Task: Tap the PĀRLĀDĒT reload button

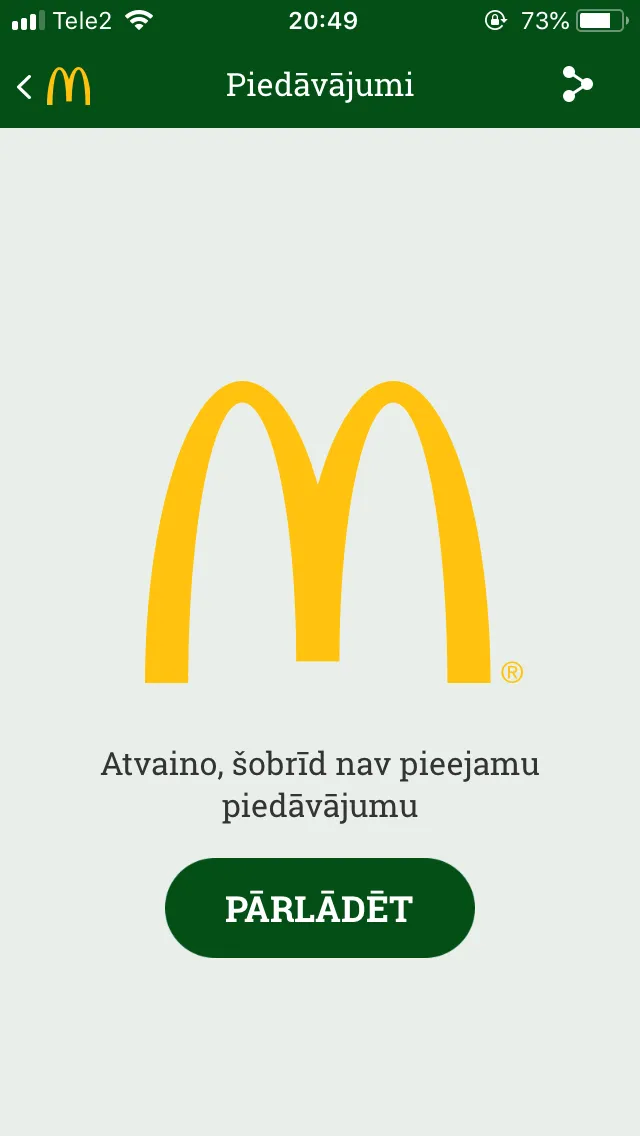Action: (320, 908)
